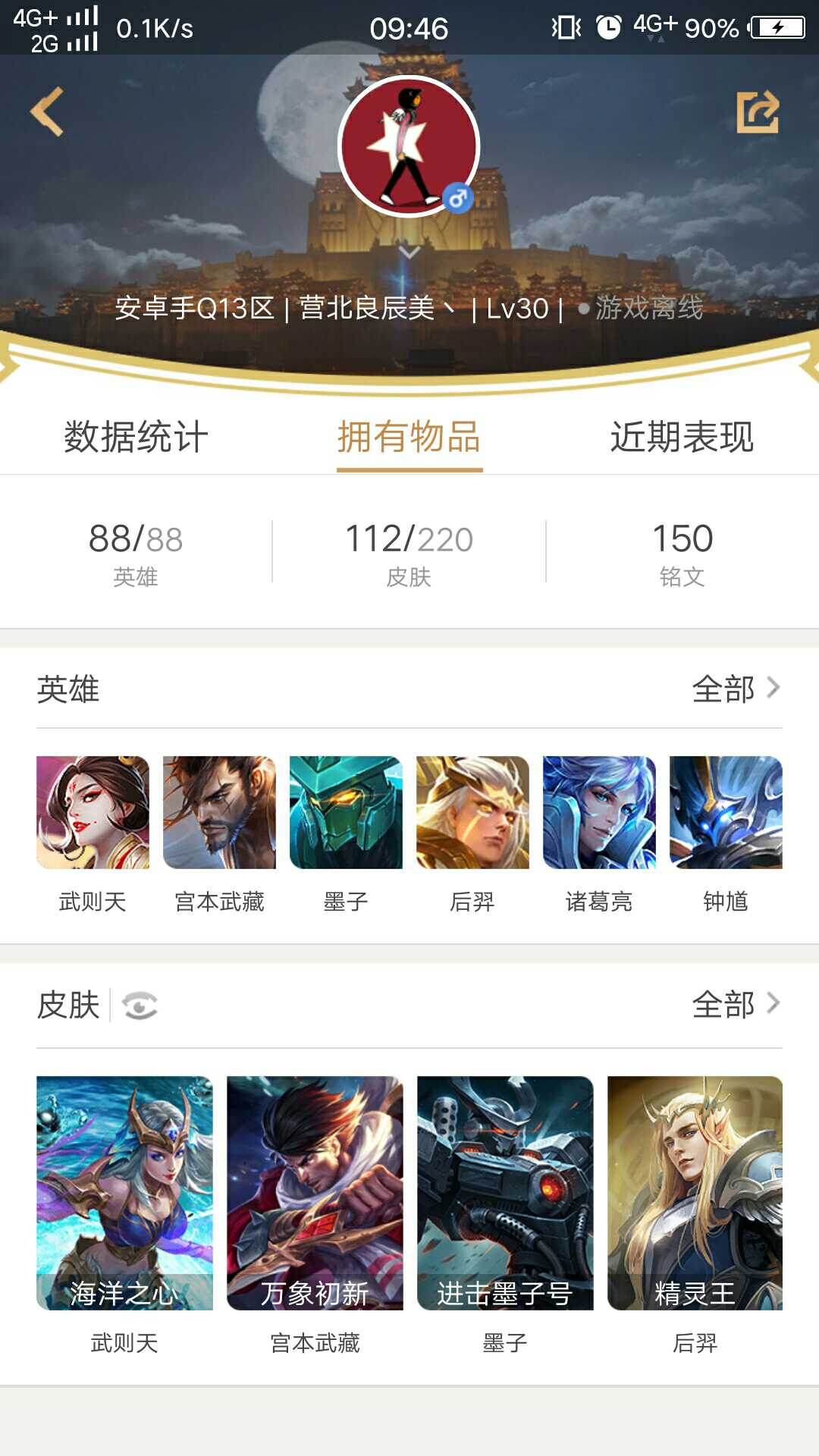Open the 万象初新 skin card
The height and width of the screenshot is (1456, 819).
[x=315, y=1193]
